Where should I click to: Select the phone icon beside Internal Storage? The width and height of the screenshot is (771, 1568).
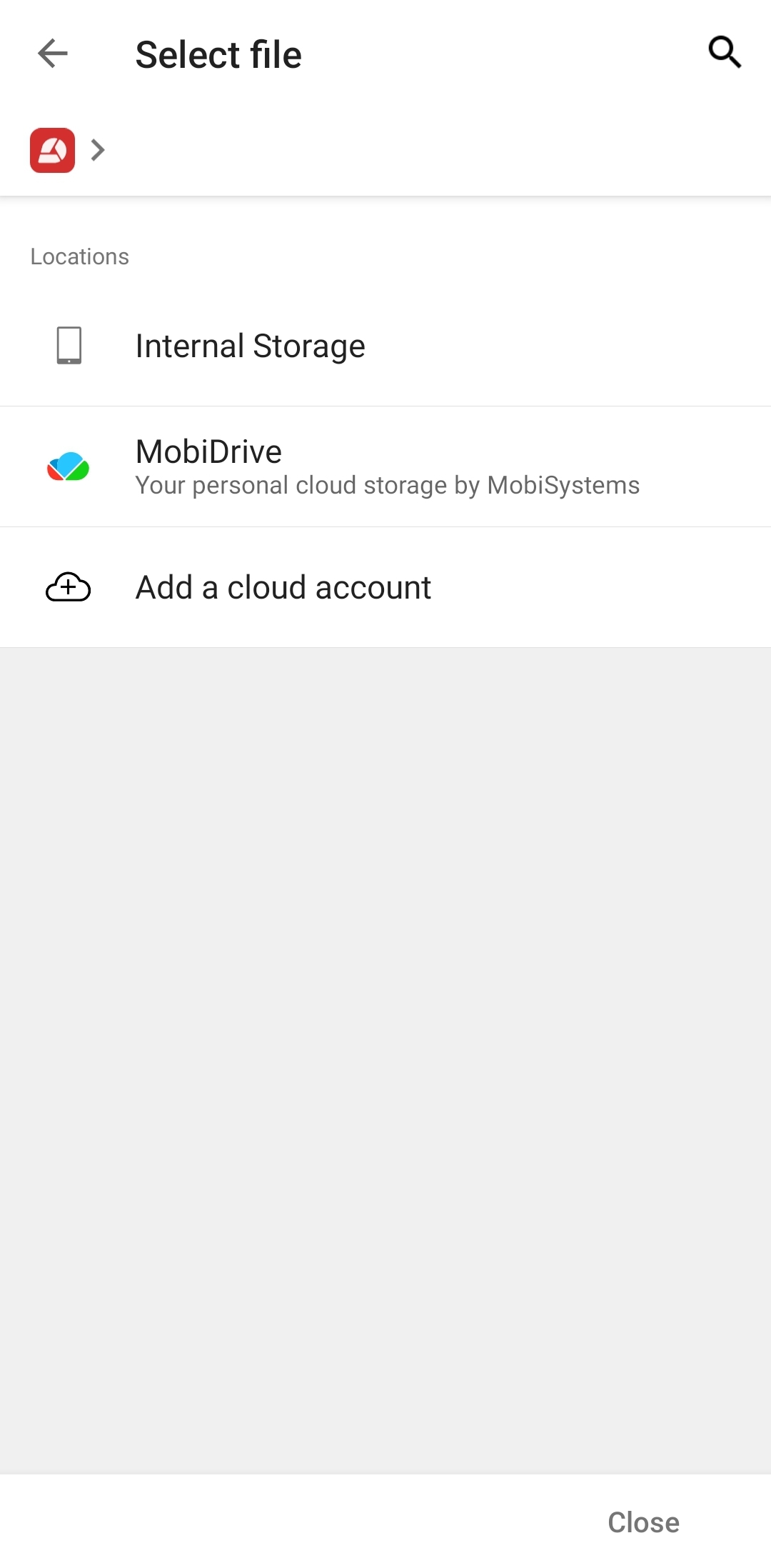(68, 345)
